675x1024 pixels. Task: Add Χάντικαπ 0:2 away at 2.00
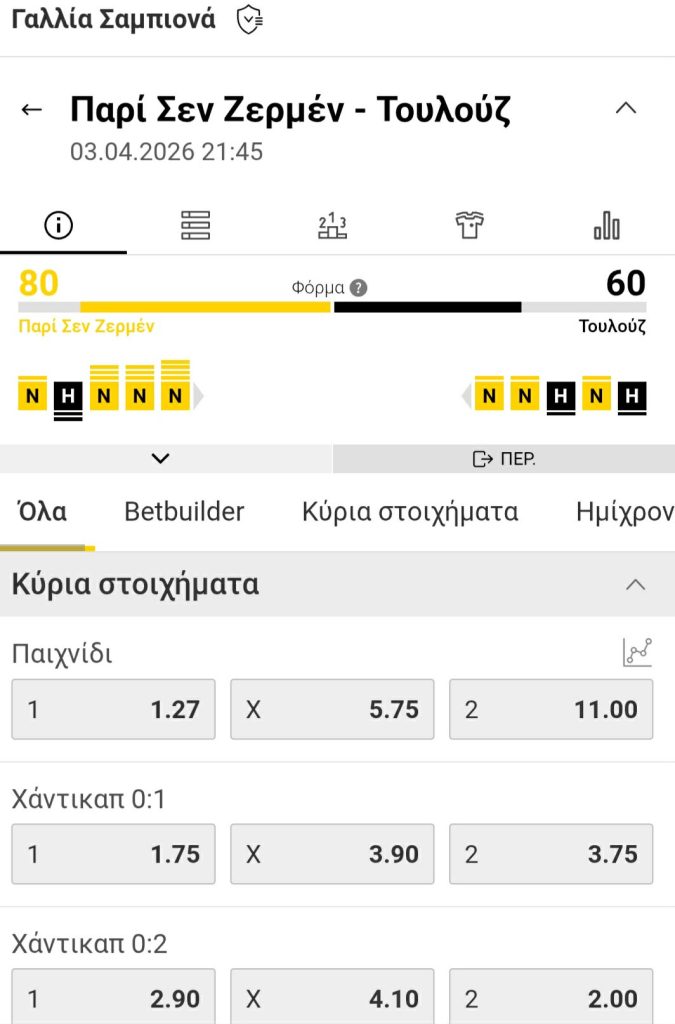pyautogui.click(x=551, y=997)
